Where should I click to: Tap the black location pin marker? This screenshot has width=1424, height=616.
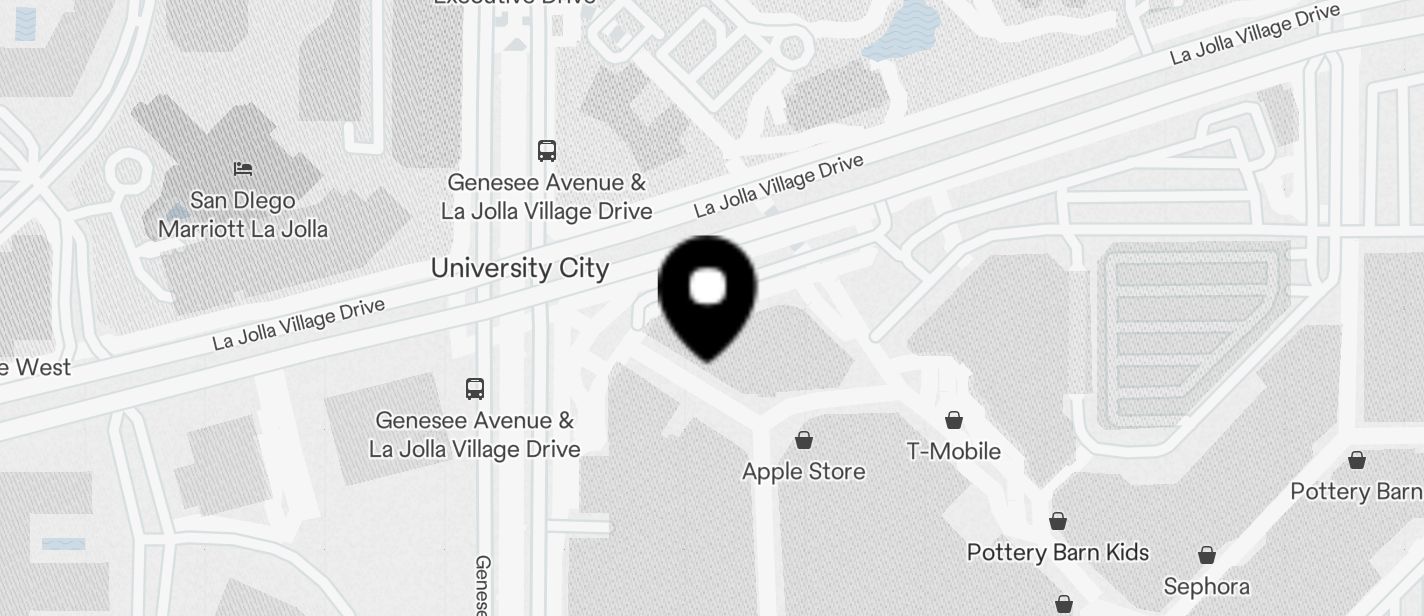tap(707, 293)
